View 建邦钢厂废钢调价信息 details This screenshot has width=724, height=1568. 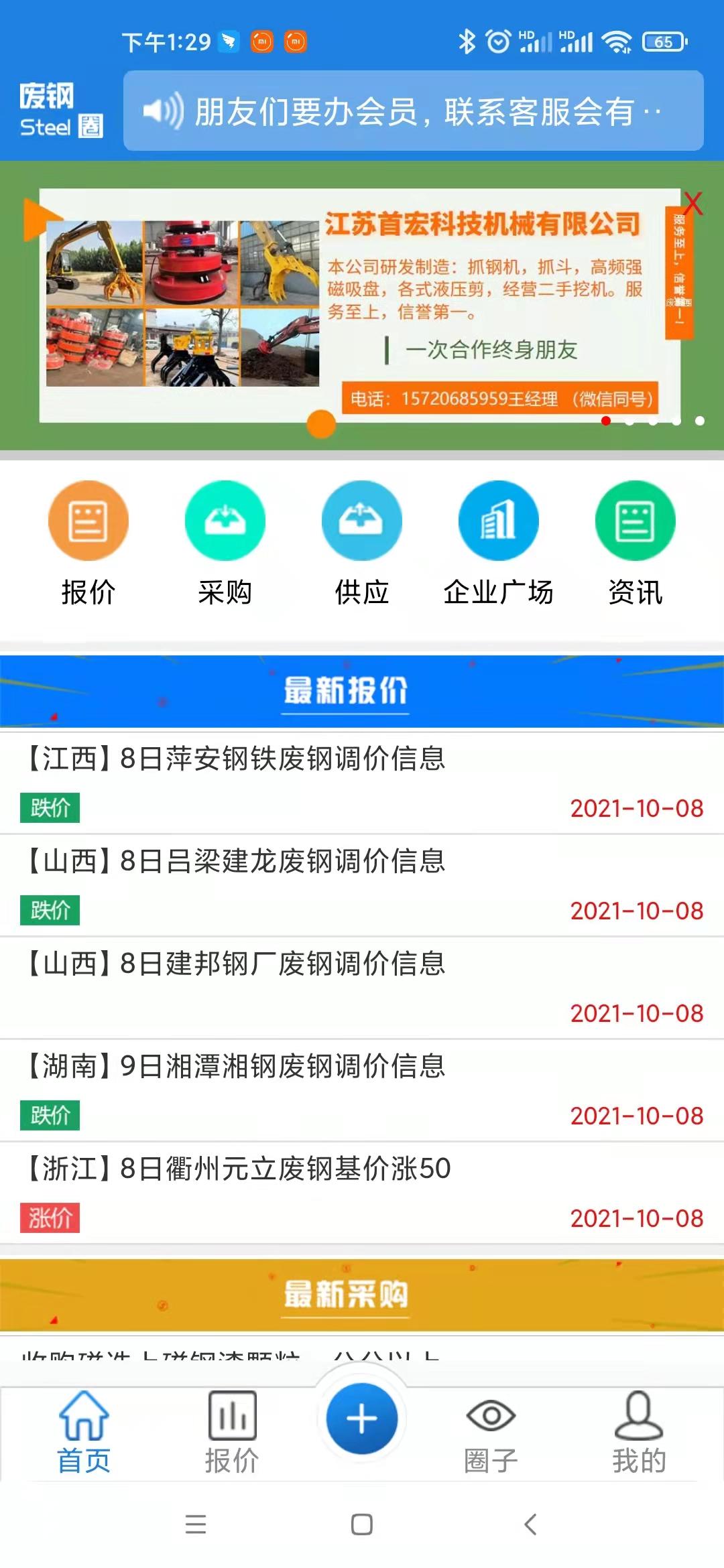[x=236, y=964]
